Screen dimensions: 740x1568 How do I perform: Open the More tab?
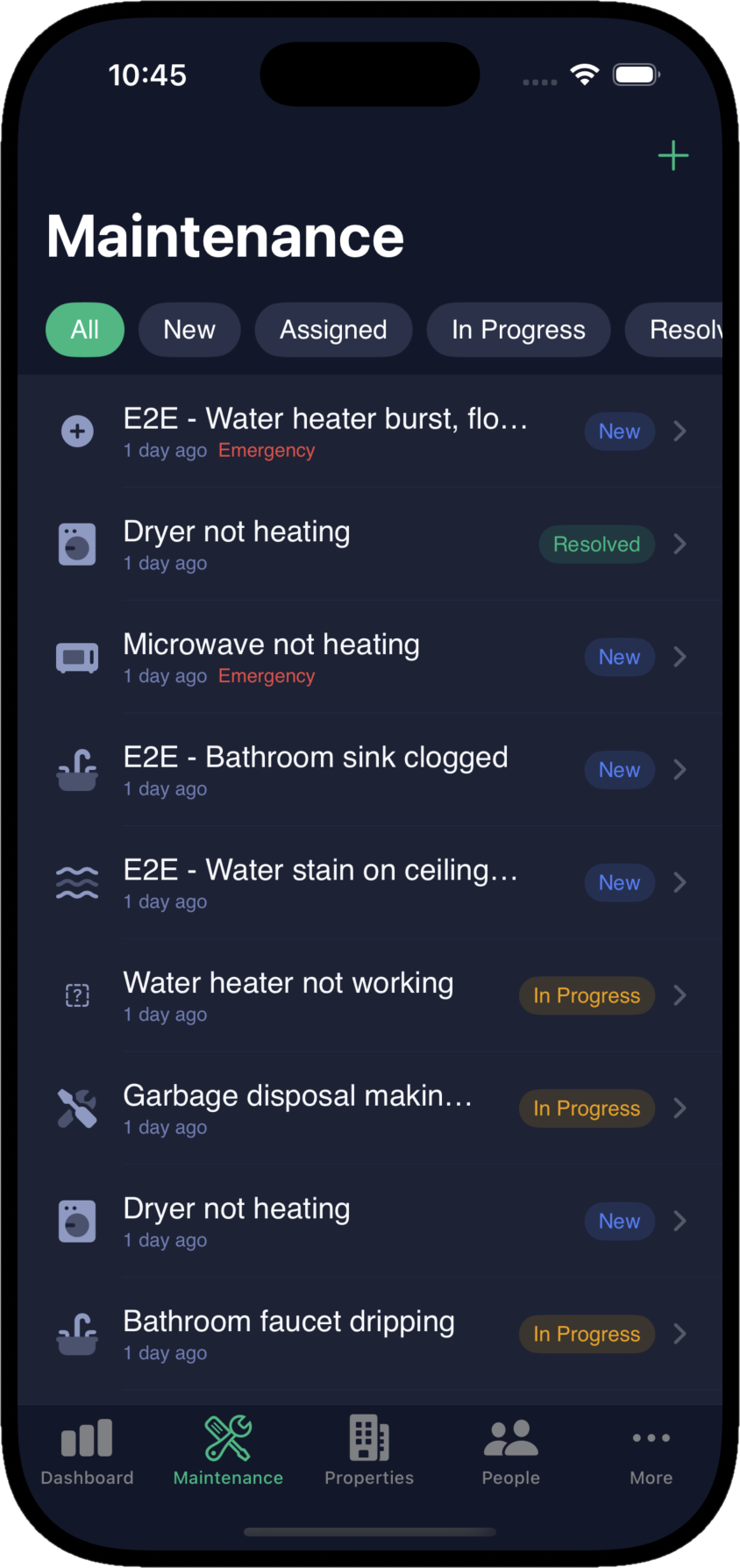[x=651, y=1452]
